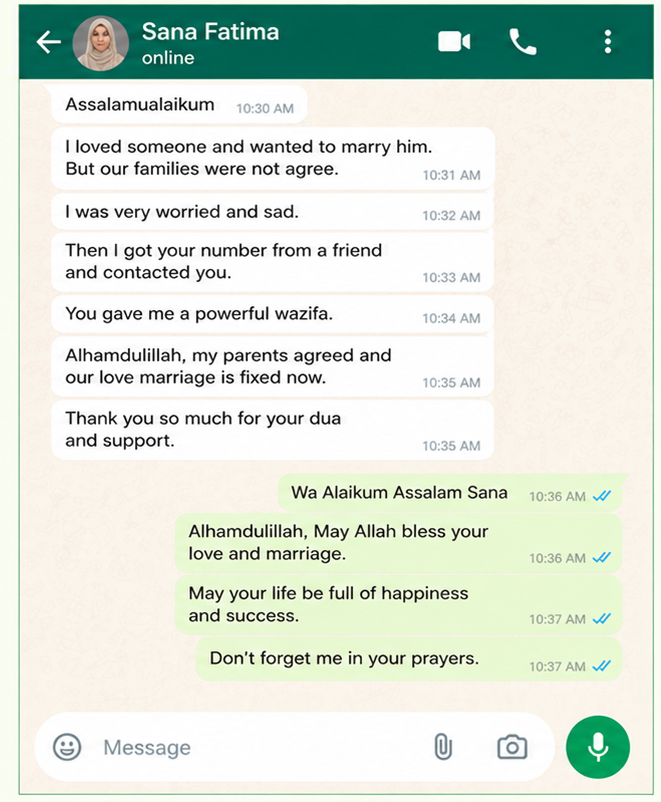Open Sana Fatima's contact info

[210, 43]
